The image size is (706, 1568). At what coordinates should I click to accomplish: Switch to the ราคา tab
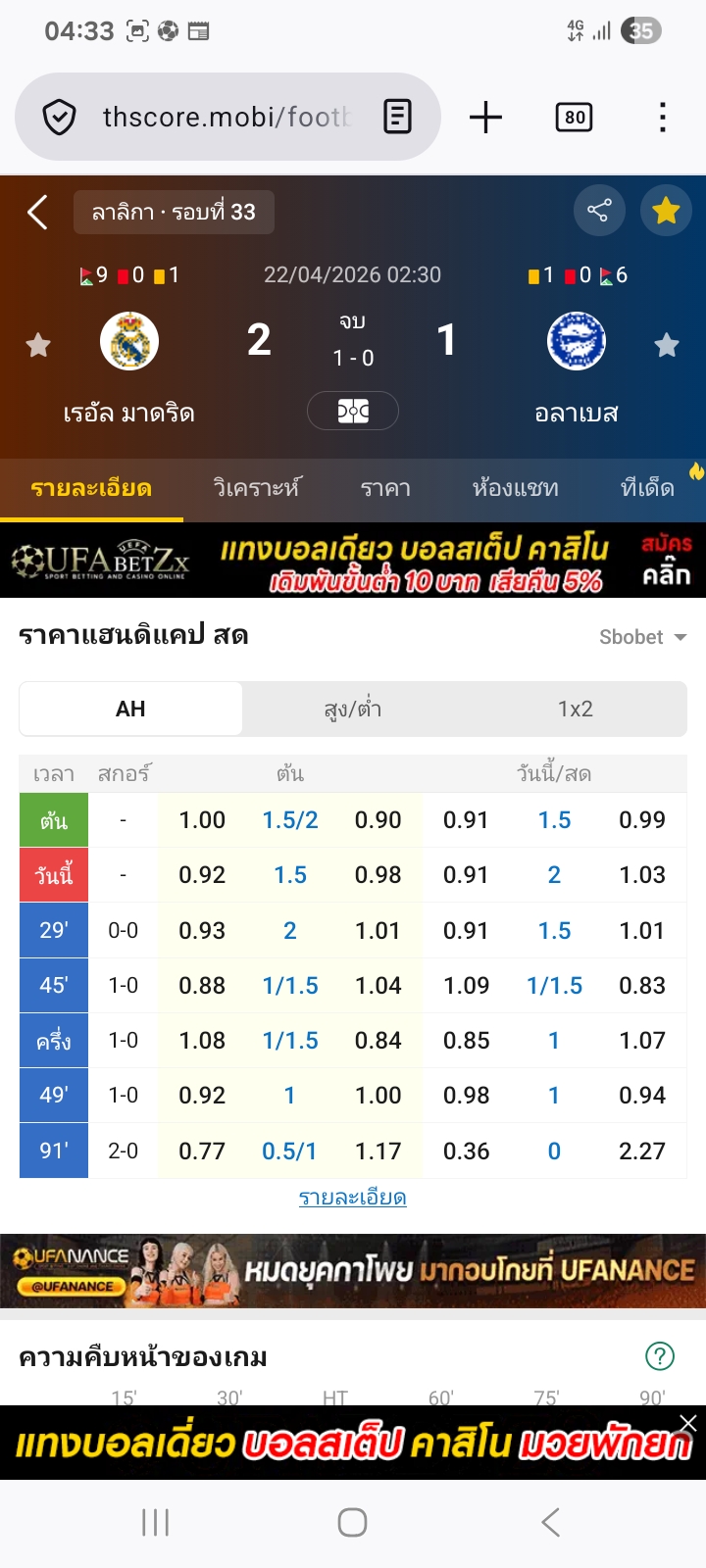click(x=385, y=488)
